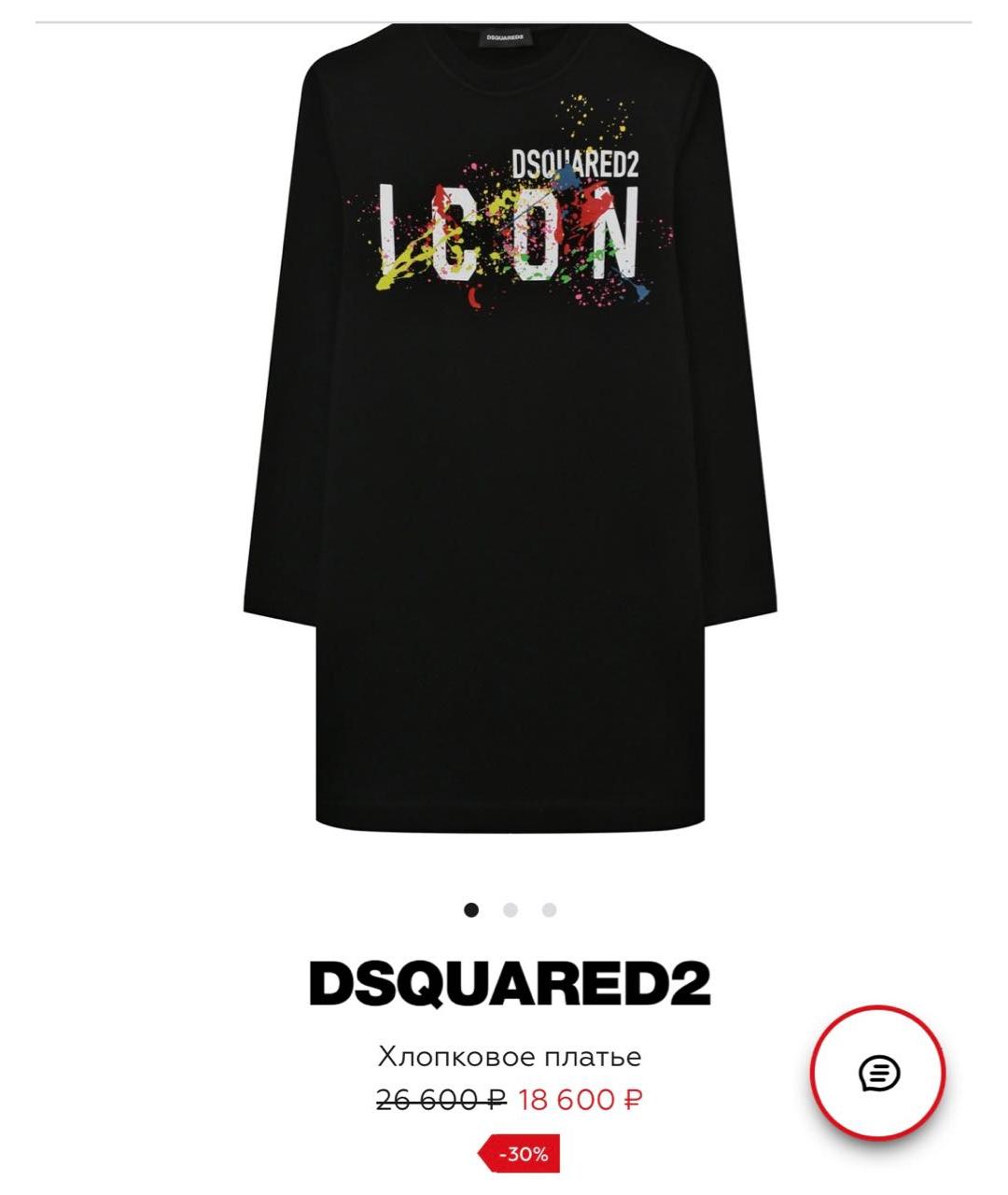Image resolution: width=1008 pixels, height=1195 pixels.
Task: Jump to the third photo indicator dot
Action: click(549, 909)
